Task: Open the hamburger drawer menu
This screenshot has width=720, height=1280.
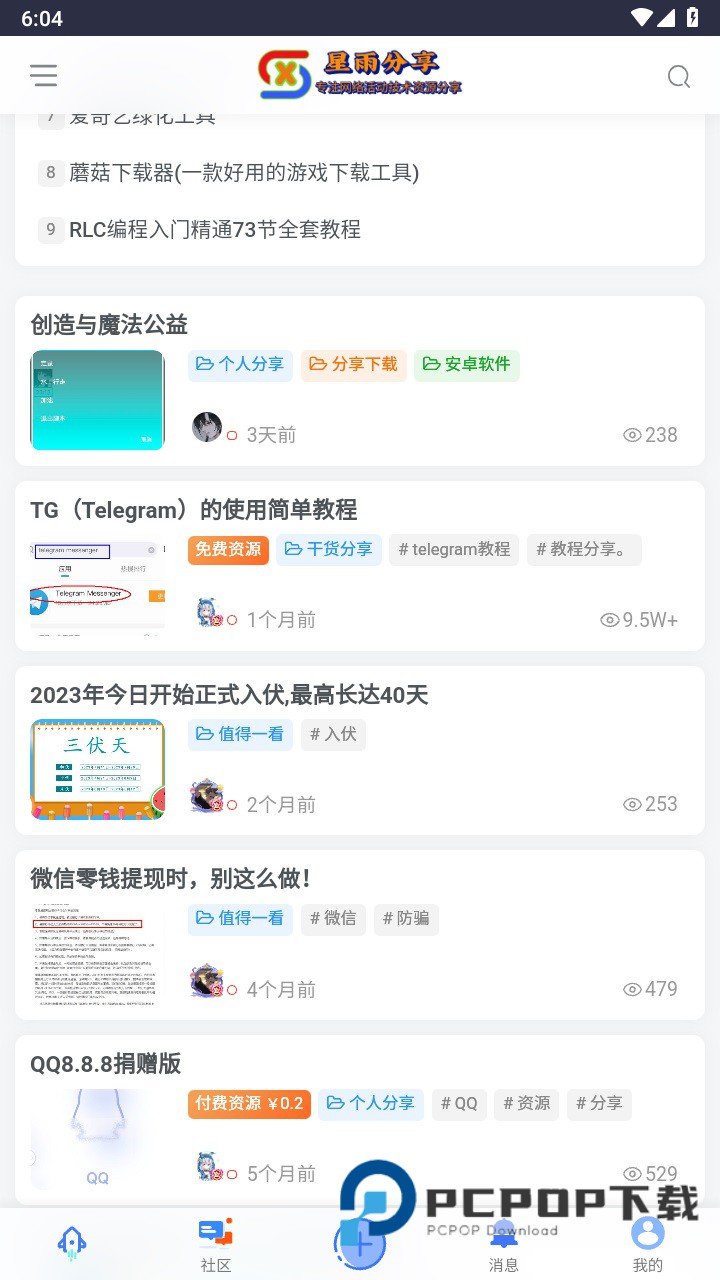Action: pos(44,75)
